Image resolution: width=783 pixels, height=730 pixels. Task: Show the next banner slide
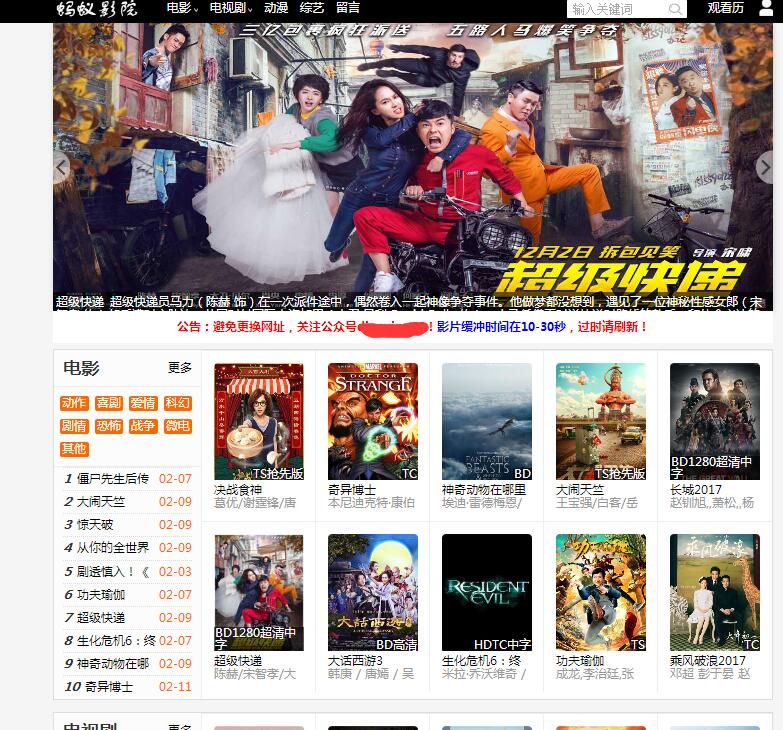pos(765,167)
